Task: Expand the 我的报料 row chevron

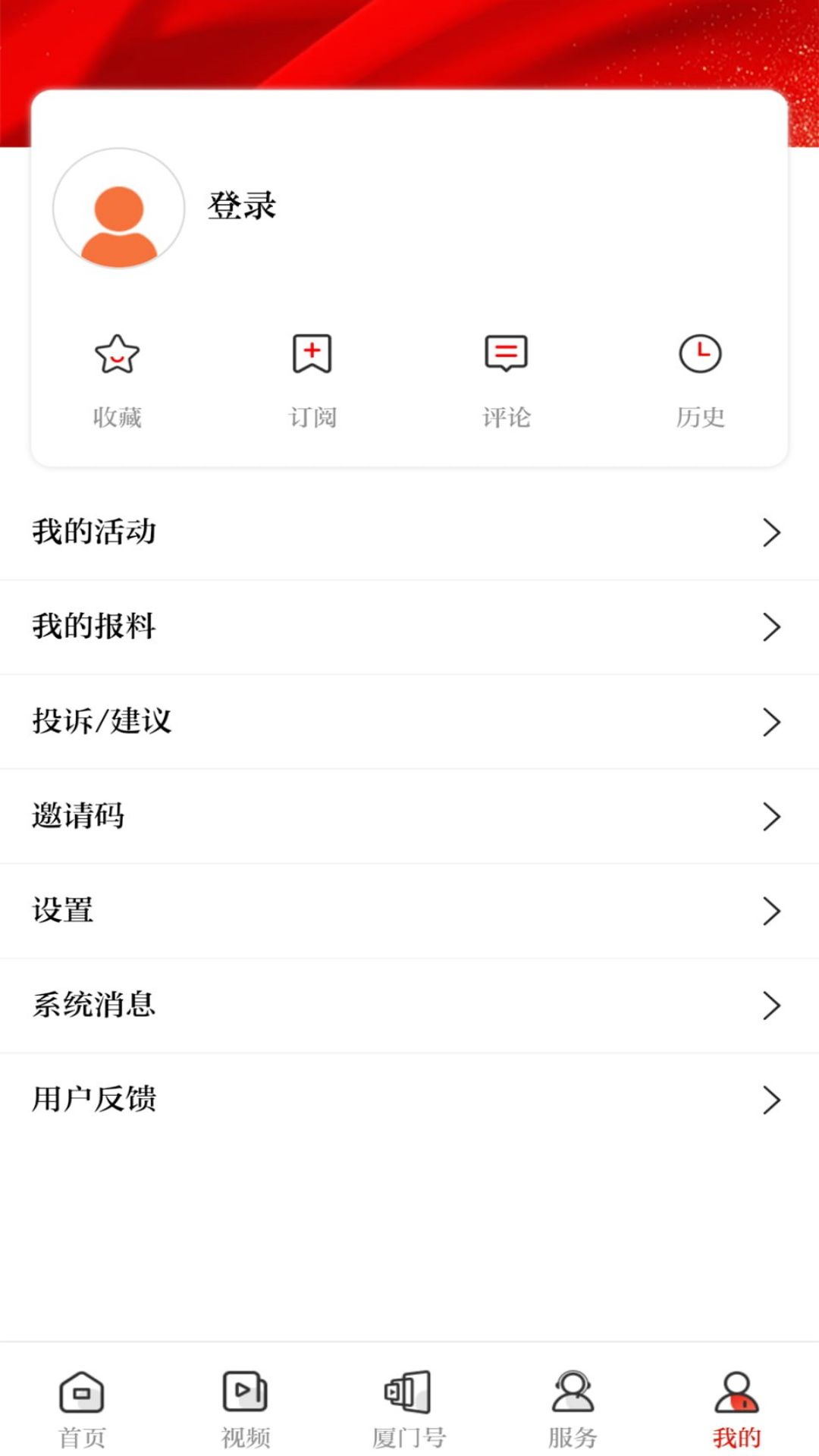Action: [773, 628]
